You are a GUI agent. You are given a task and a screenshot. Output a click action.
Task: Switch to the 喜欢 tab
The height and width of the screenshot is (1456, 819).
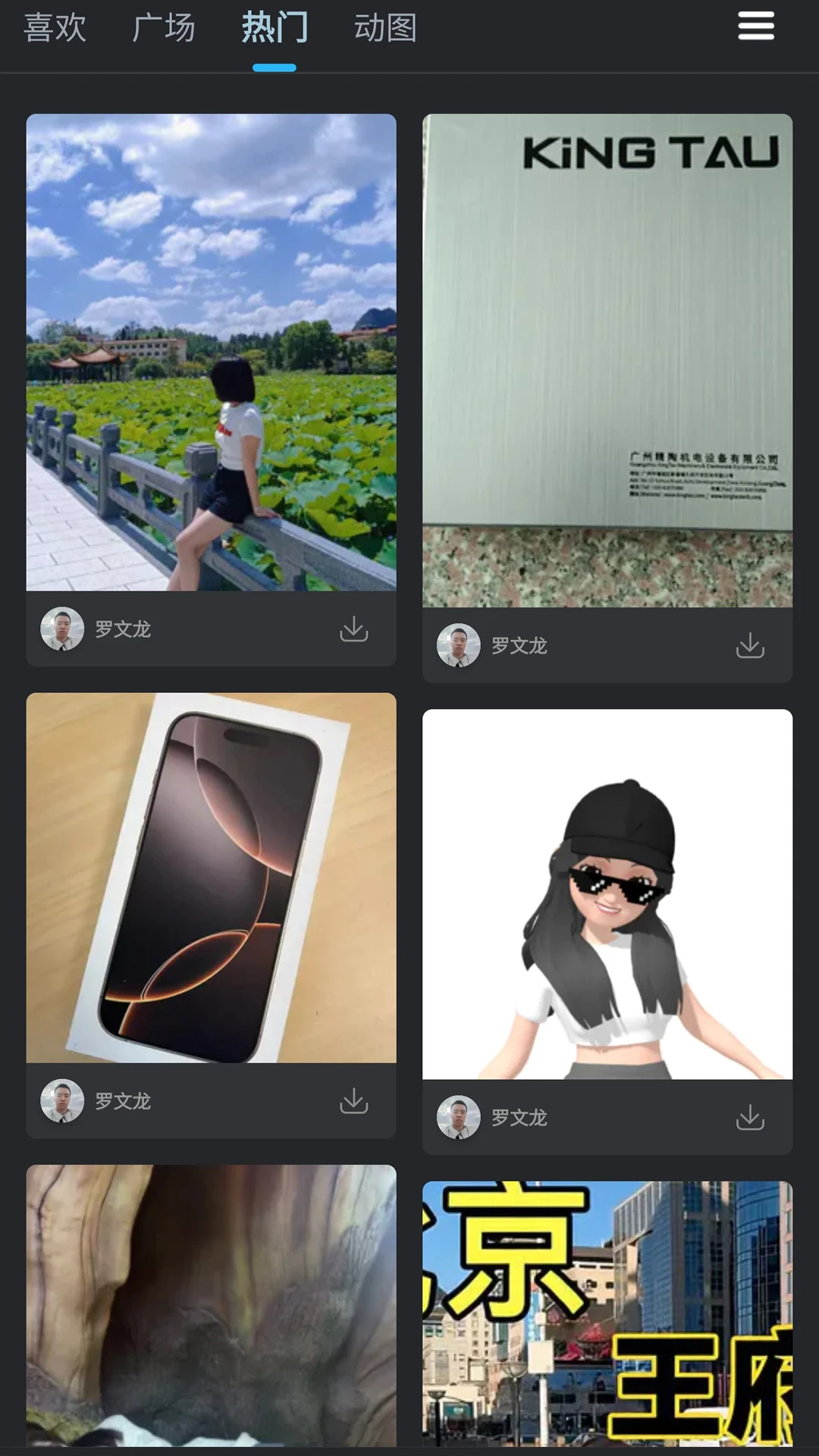click(55, 28)
